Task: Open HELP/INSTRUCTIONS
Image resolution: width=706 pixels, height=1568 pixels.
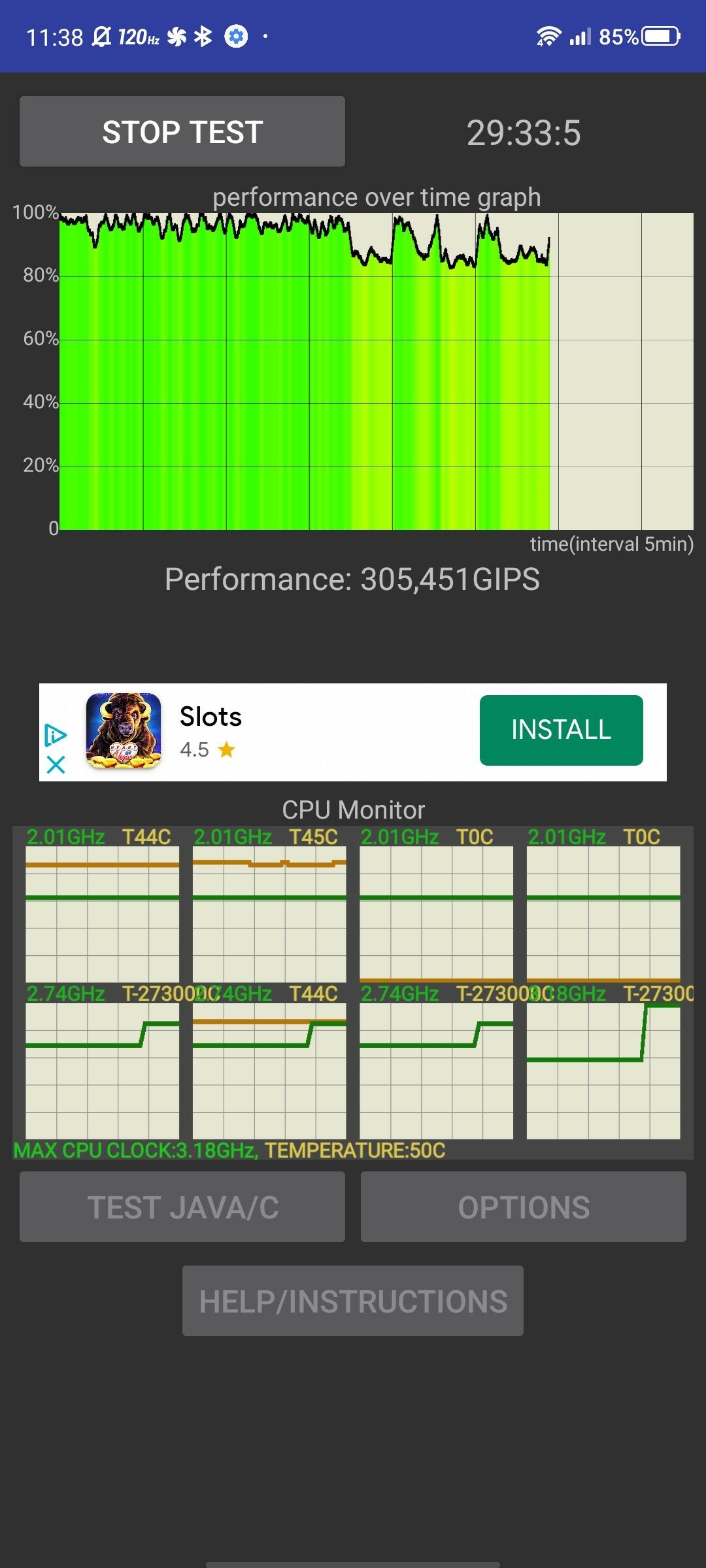Action: coord(353,1301)
